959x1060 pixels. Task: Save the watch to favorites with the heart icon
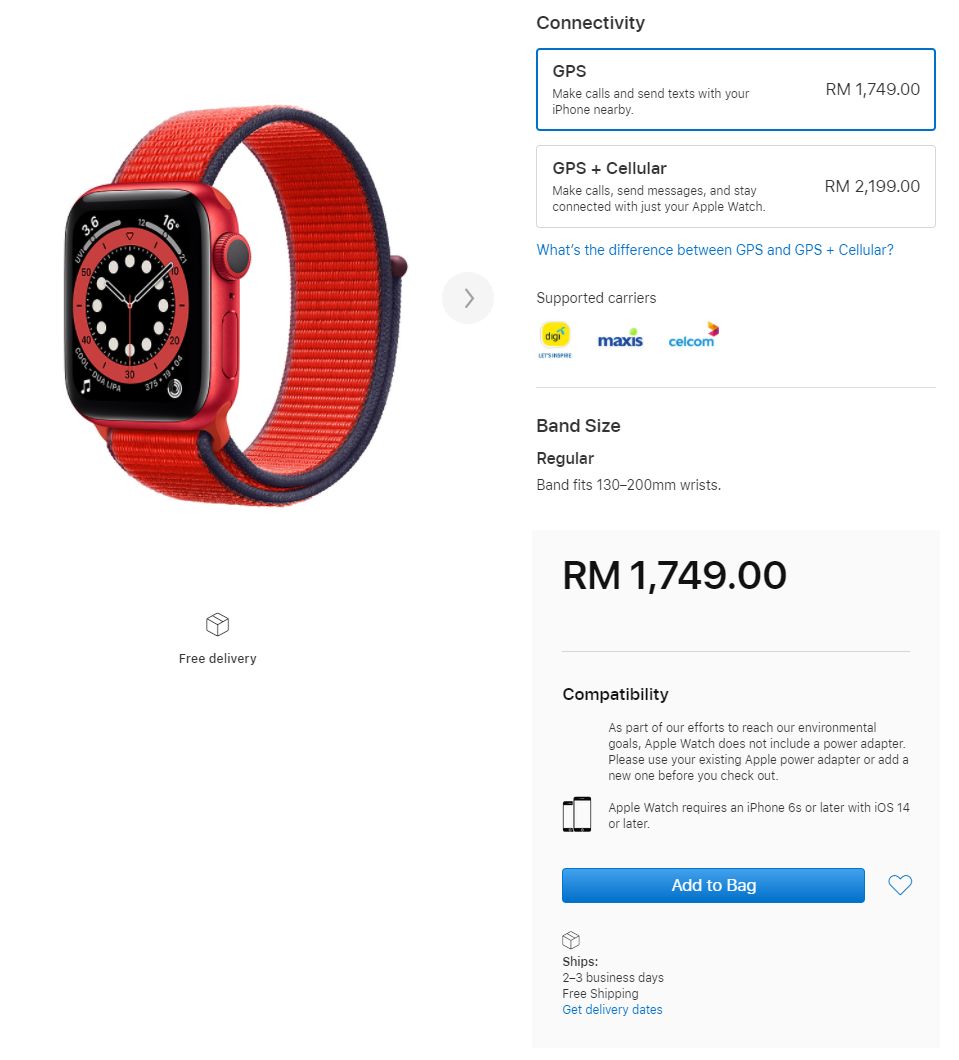(900, 885)
